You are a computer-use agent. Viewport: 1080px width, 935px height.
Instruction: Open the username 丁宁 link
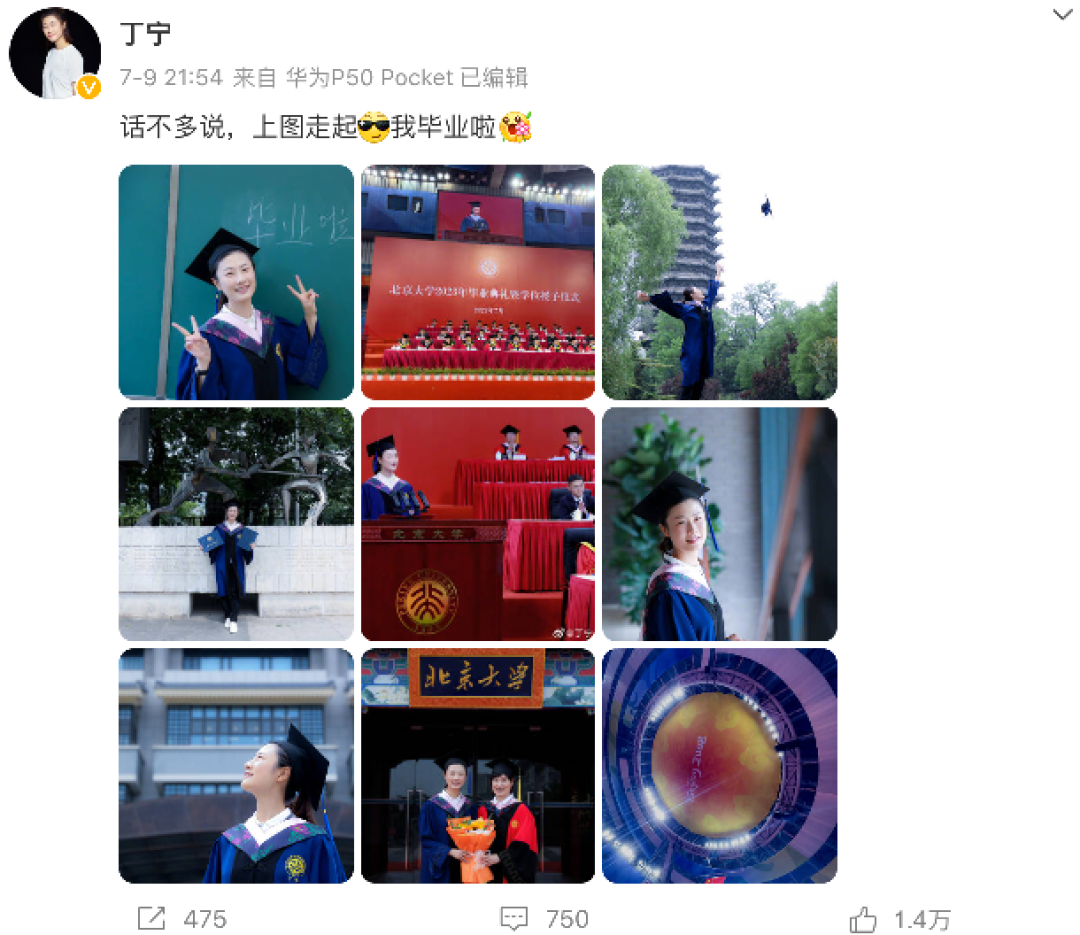pyautogui.click(x=145, y=33)
